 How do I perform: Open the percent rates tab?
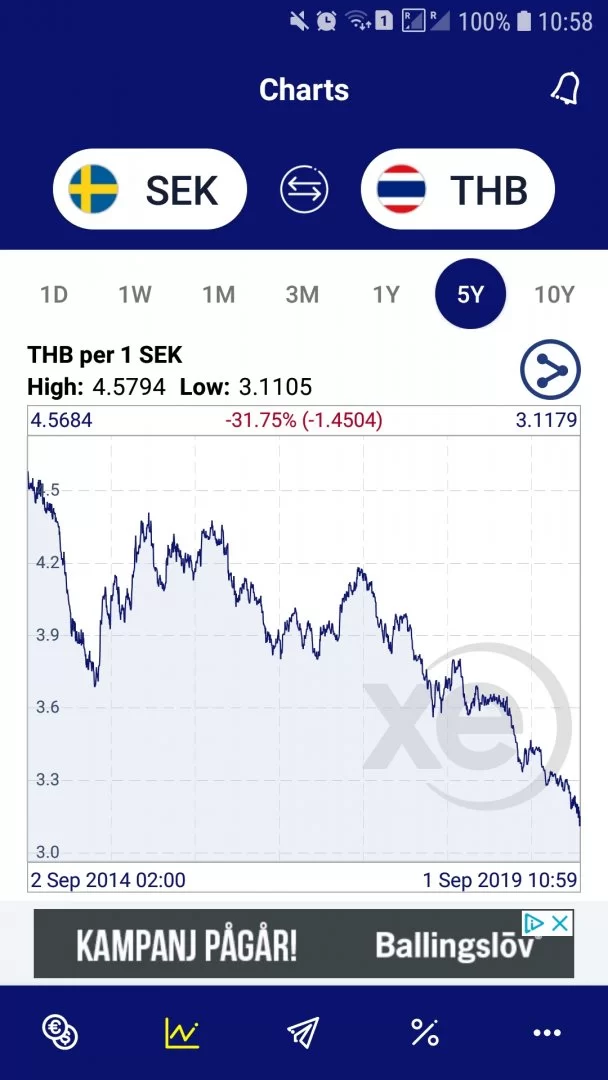pos(425,1032)
